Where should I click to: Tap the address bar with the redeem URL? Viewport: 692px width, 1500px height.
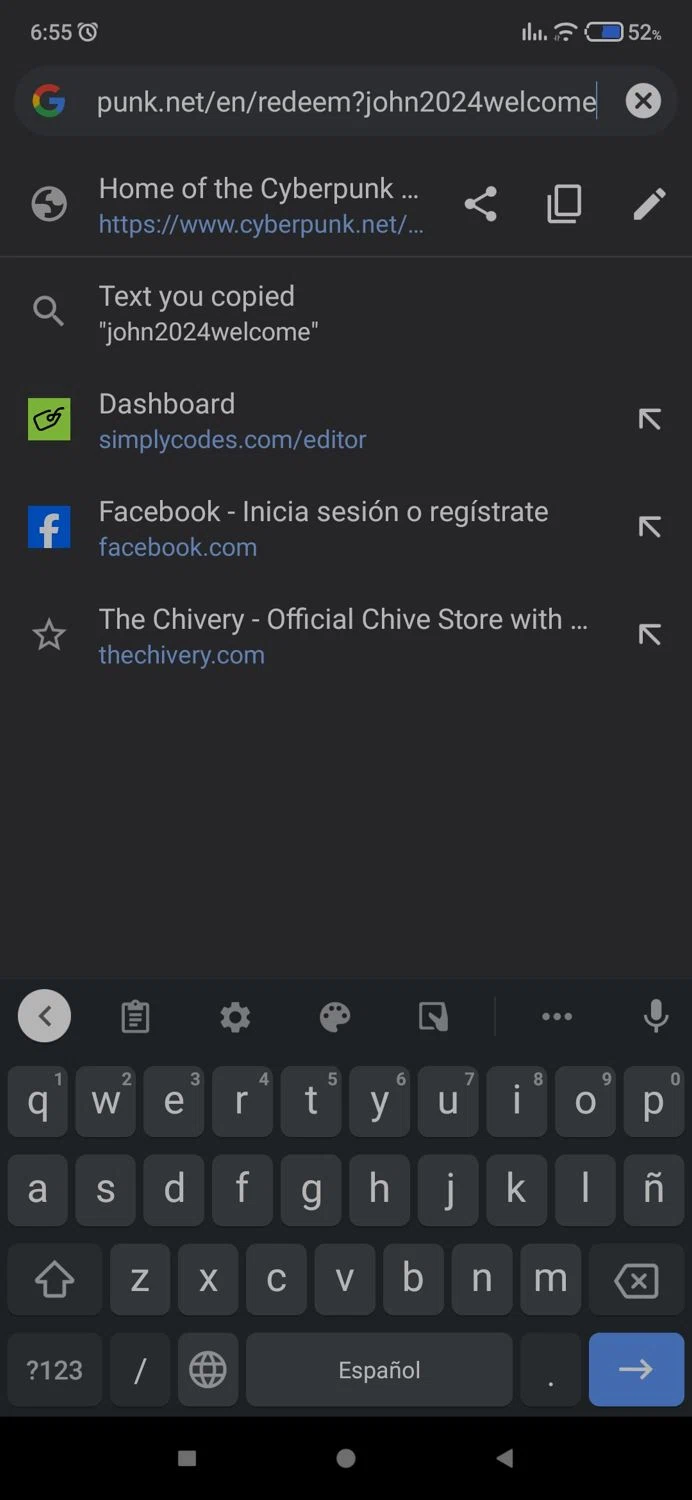[345, 102]
